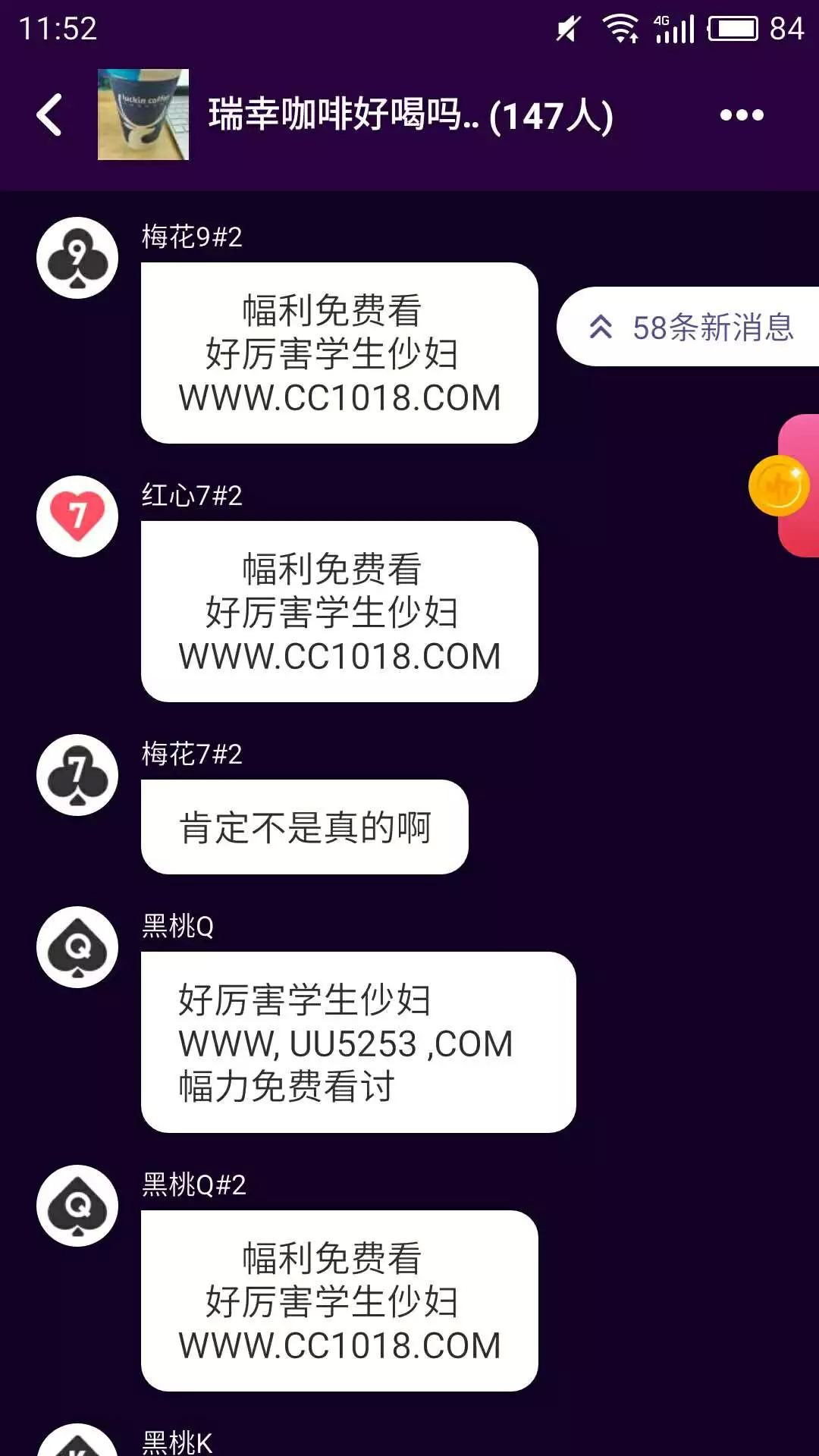819x1456 pixels.
Task: Open the 红心7#2 user's avatar
Action: tap(77, 516)
